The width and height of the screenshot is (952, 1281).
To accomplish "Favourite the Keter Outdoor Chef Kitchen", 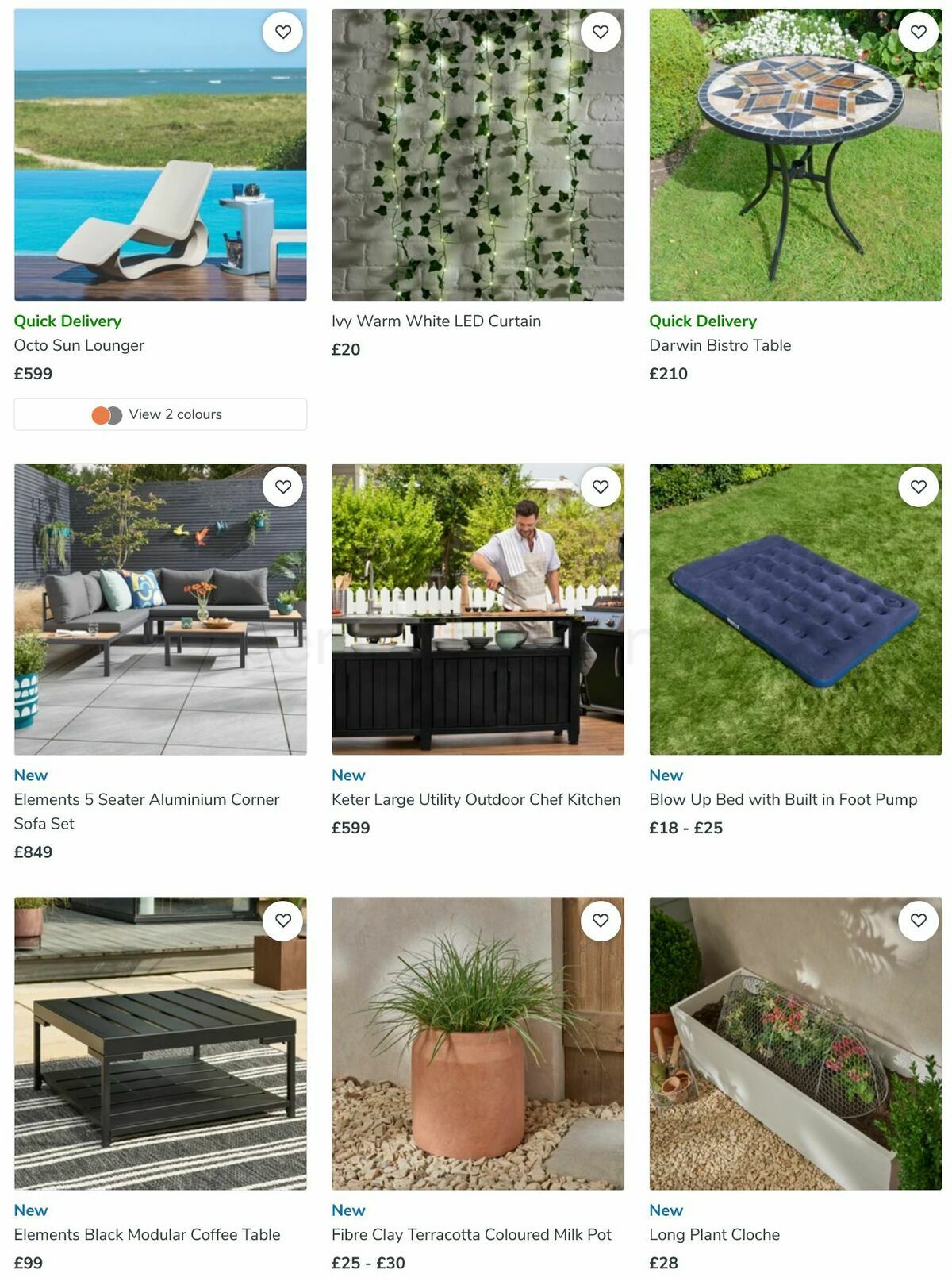I will pyautogui.click(x=601, y=487).
